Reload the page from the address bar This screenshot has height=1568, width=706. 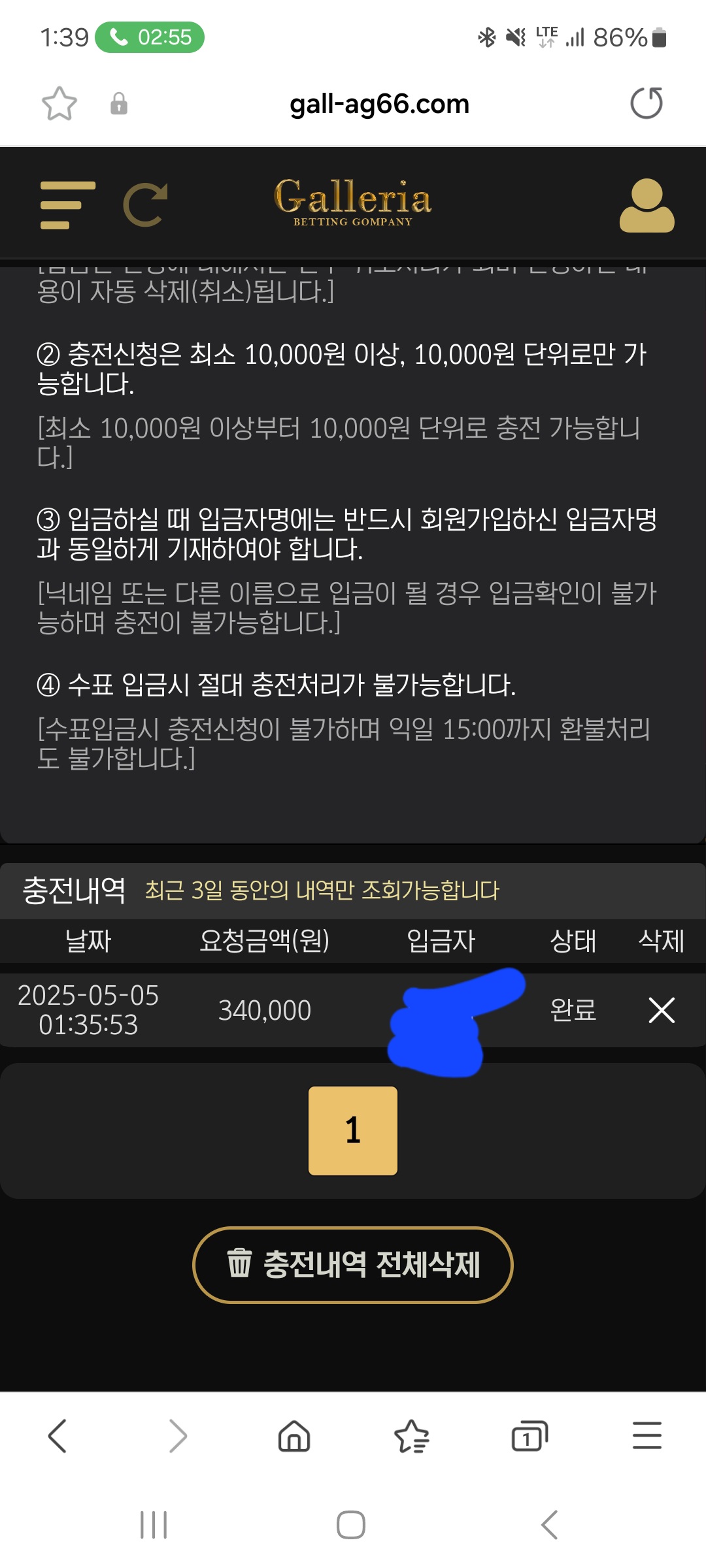[646, 103]
